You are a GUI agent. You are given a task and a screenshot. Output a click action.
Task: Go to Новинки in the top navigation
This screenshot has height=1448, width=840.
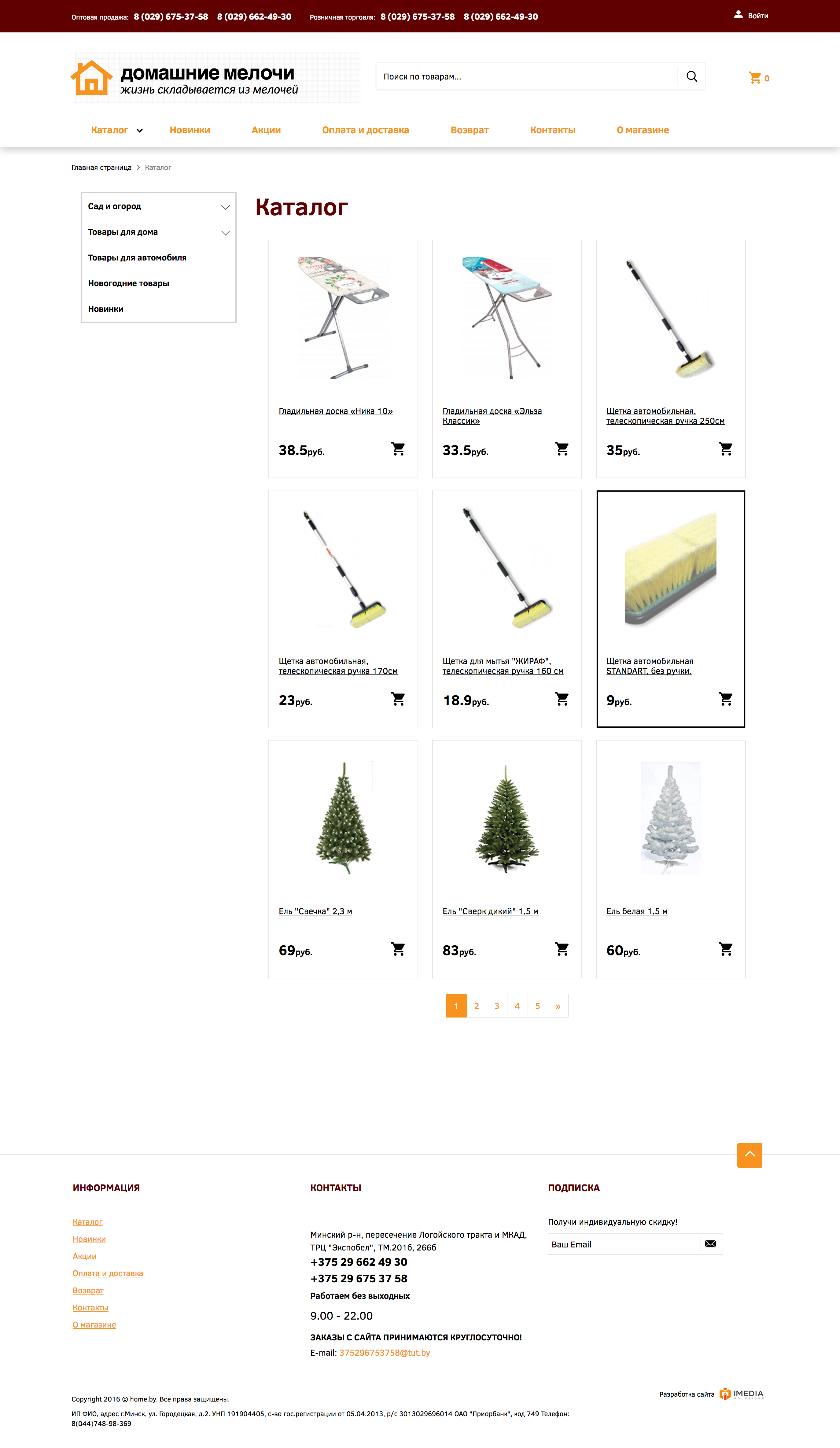[190, 131]
